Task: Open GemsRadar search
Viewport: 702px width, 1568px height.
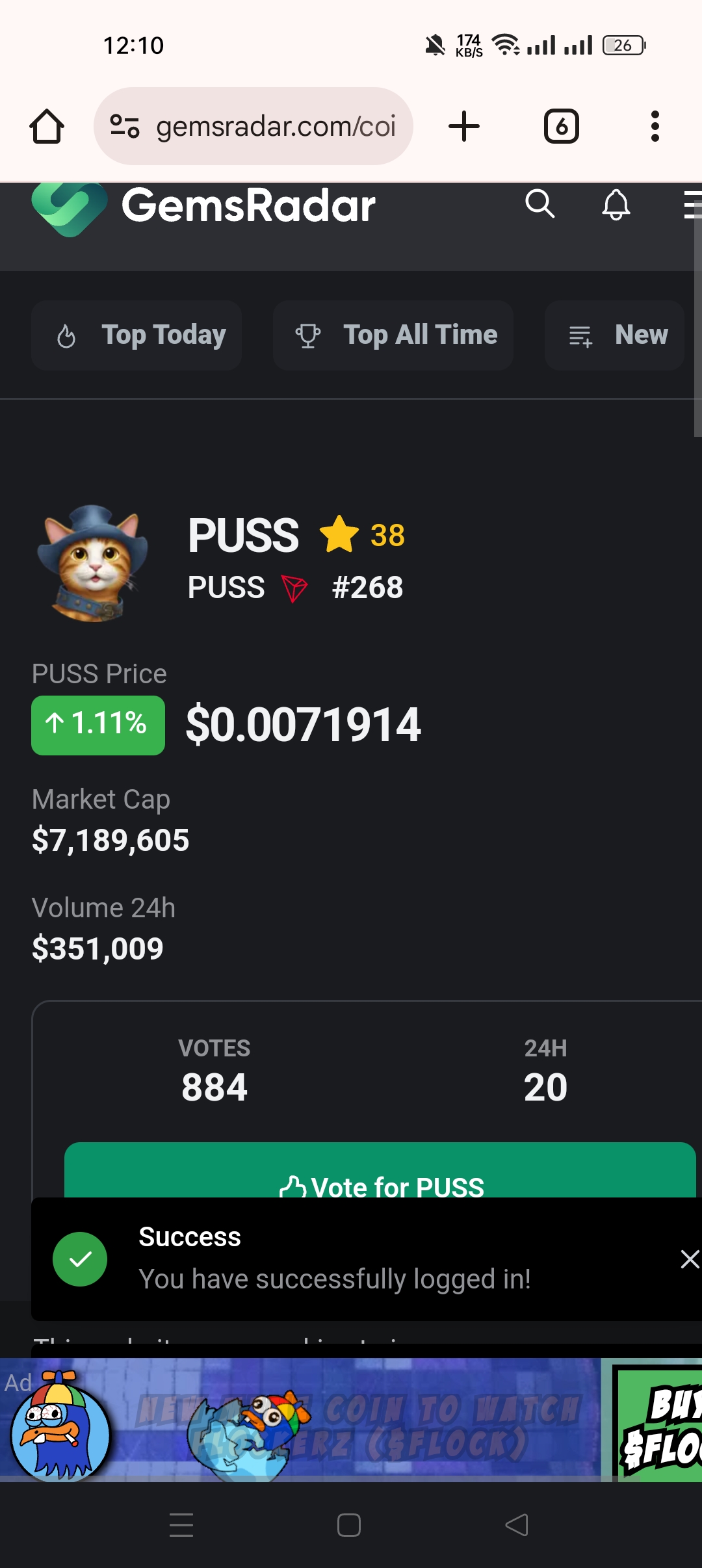Action: pyautogui.click(x=539, y=205)
